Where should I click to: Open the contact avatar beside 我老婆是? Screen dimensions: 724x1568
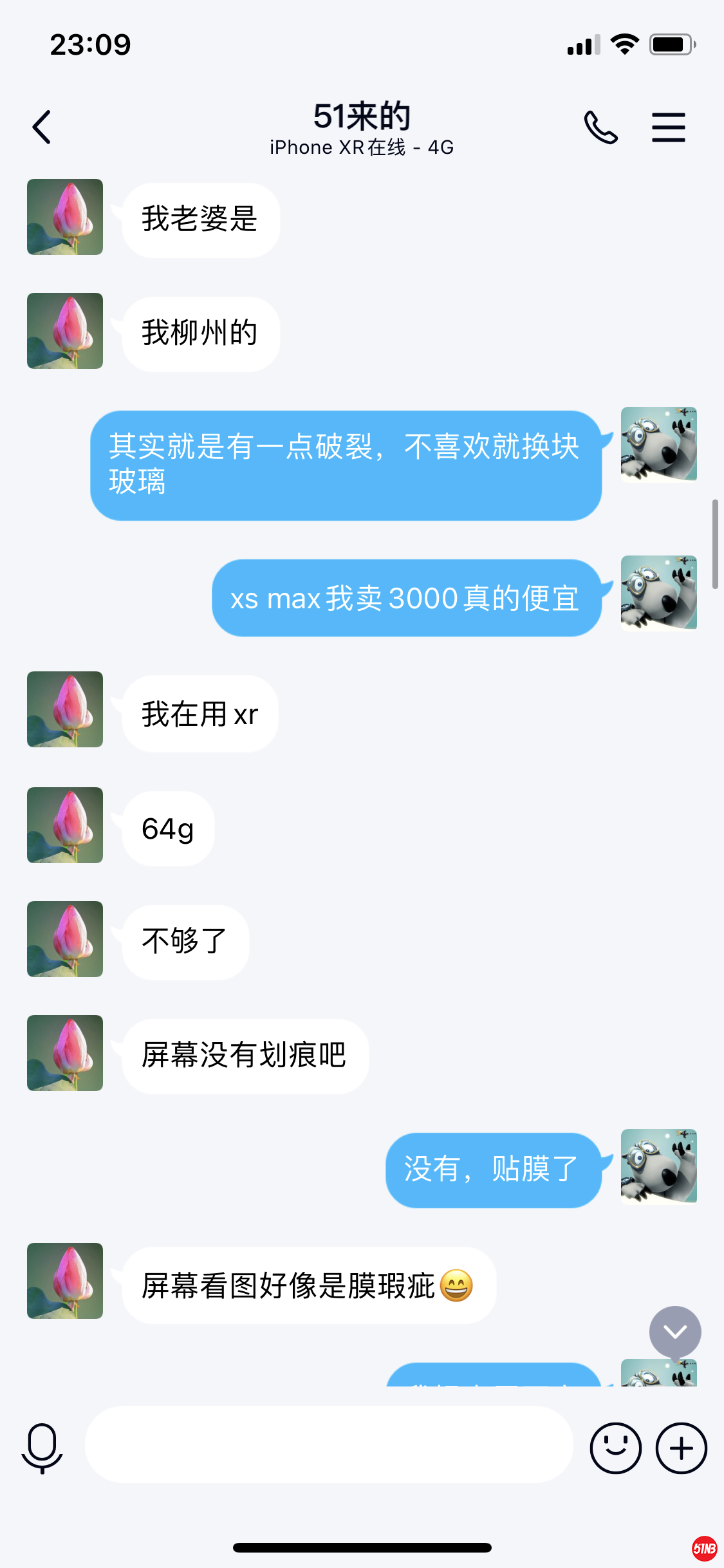[65, 217]
